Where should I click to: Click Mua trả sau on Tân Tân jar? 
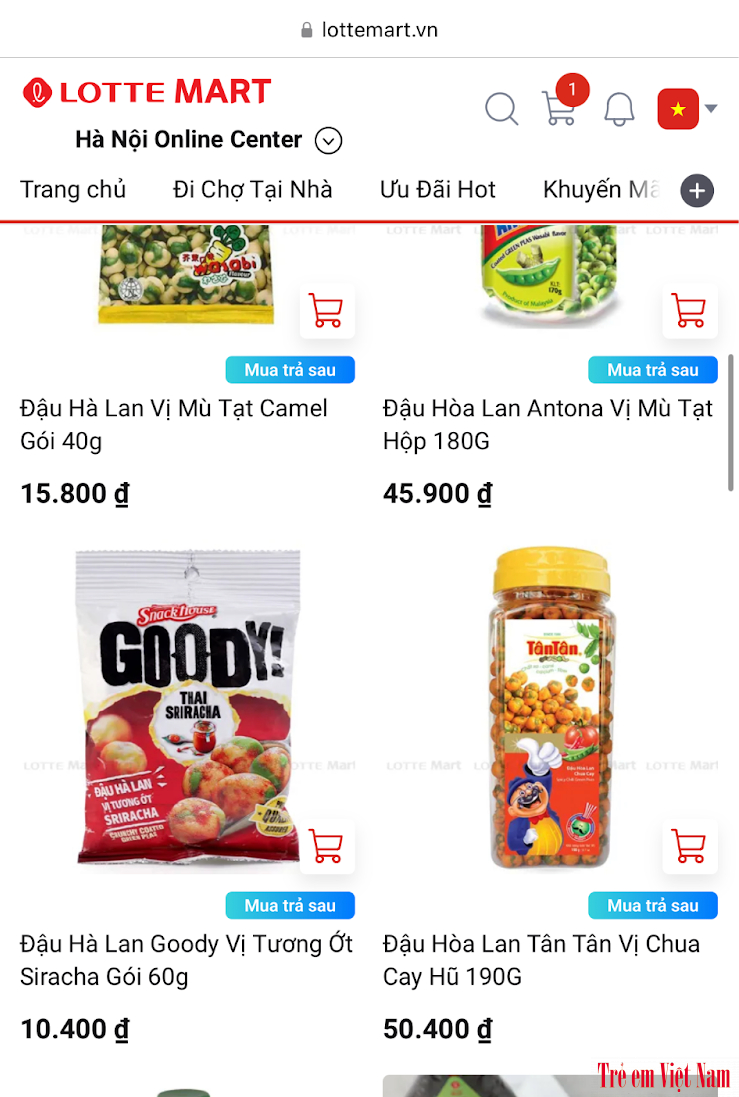(652, 905)
